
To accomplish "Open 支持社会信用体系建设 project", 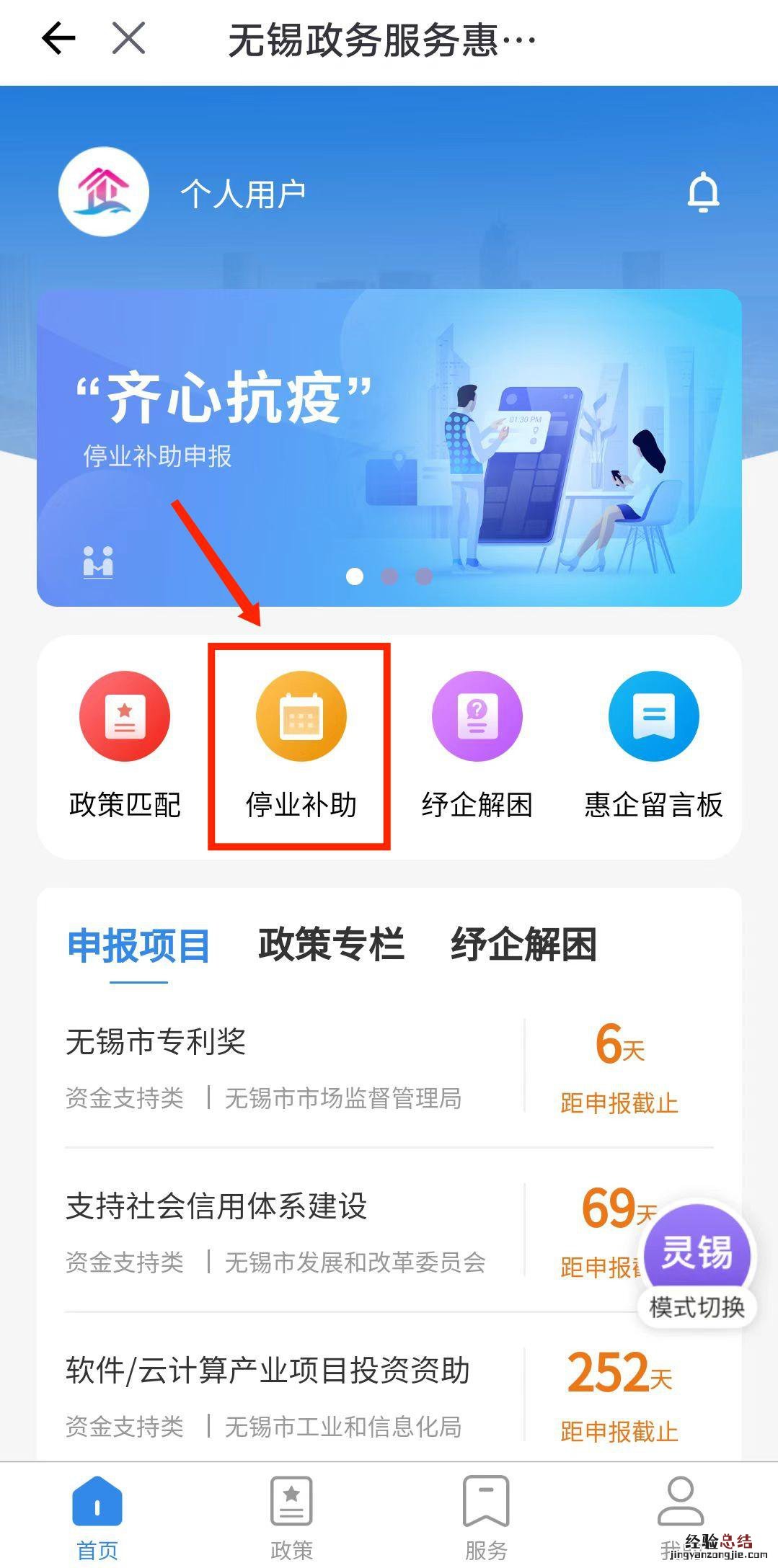I will [x=288, y=1231].
